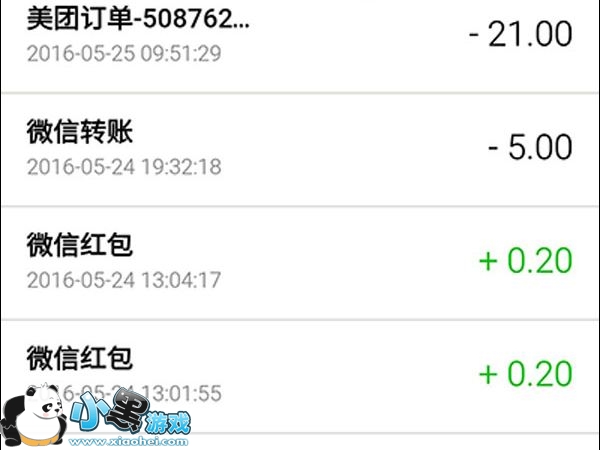Open the 美团订单-508762 transaction record
The image size is (600, 450).
coord(300,37)
